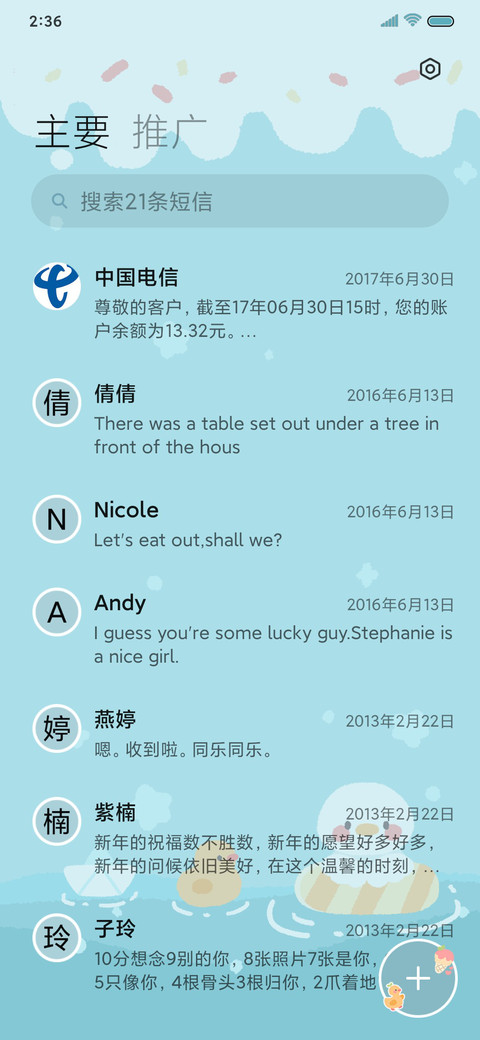480x1040 pixels.
Task: Open the settings hexagon icon
Action: point(430,69)
